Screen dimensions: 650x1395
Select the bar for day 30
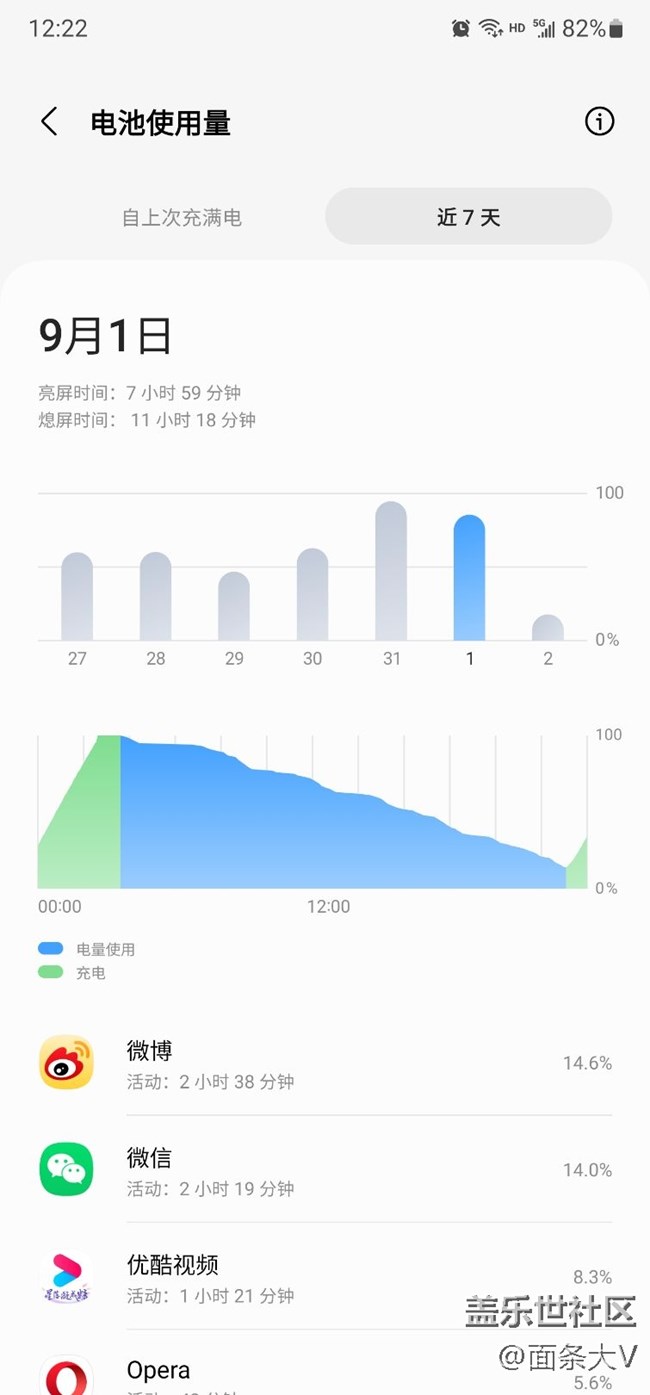[312, 595]
